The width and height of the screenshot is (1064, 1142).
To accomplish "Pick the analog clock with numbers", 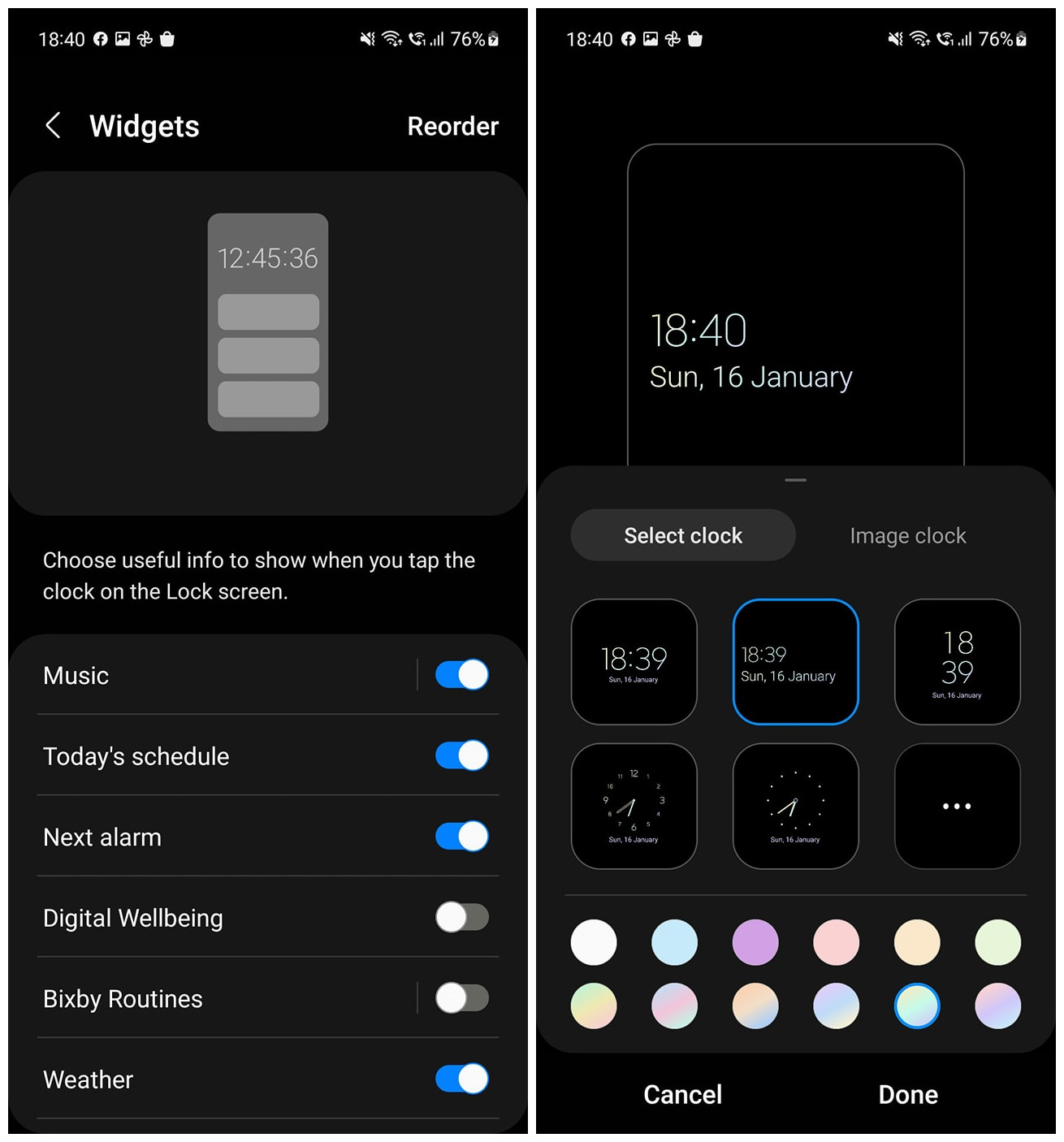I will (634, 807).
